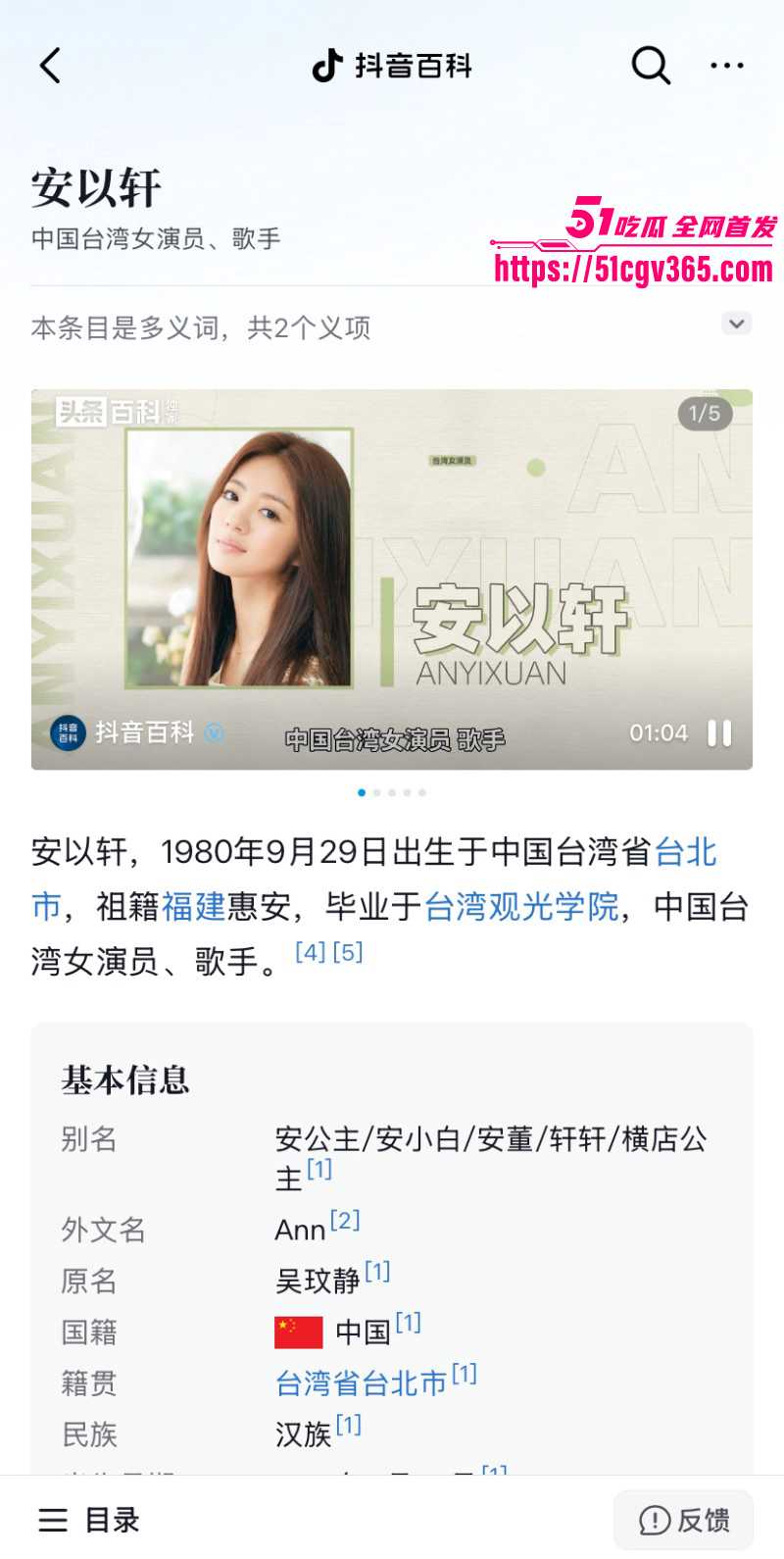Open the 台北市 link in the intro
This screenshot has height=1559, width=784.
(x=685, y=853)
